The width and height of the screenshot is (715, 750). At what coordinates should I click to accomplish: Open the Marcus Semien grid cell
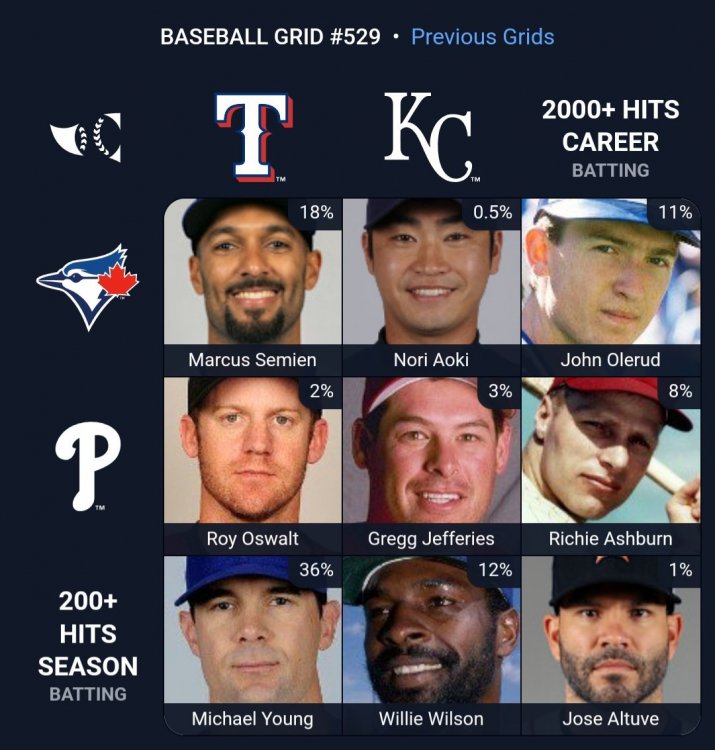[252, 285]
